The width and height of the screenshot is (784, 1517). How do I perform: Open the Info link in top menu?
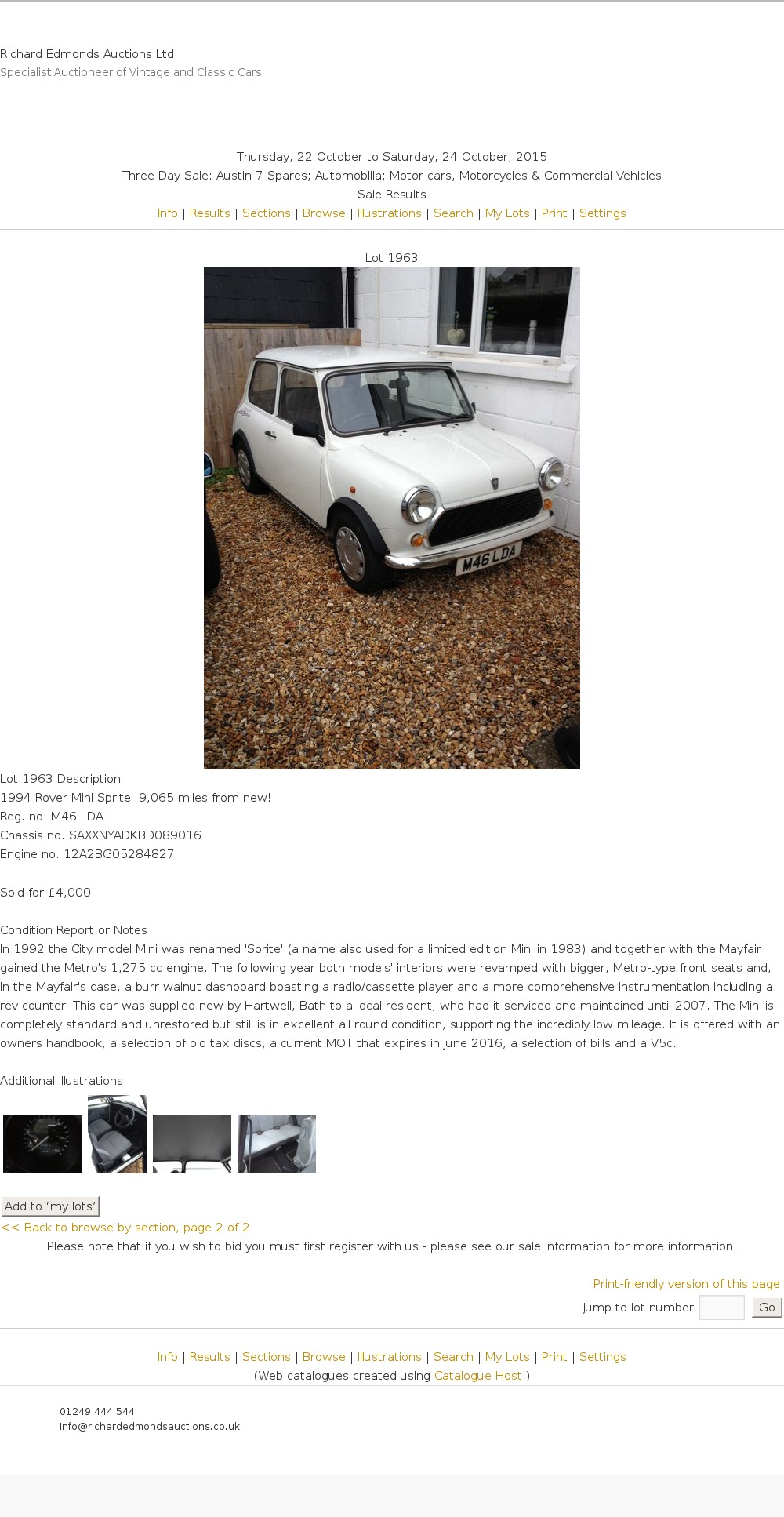167,213
